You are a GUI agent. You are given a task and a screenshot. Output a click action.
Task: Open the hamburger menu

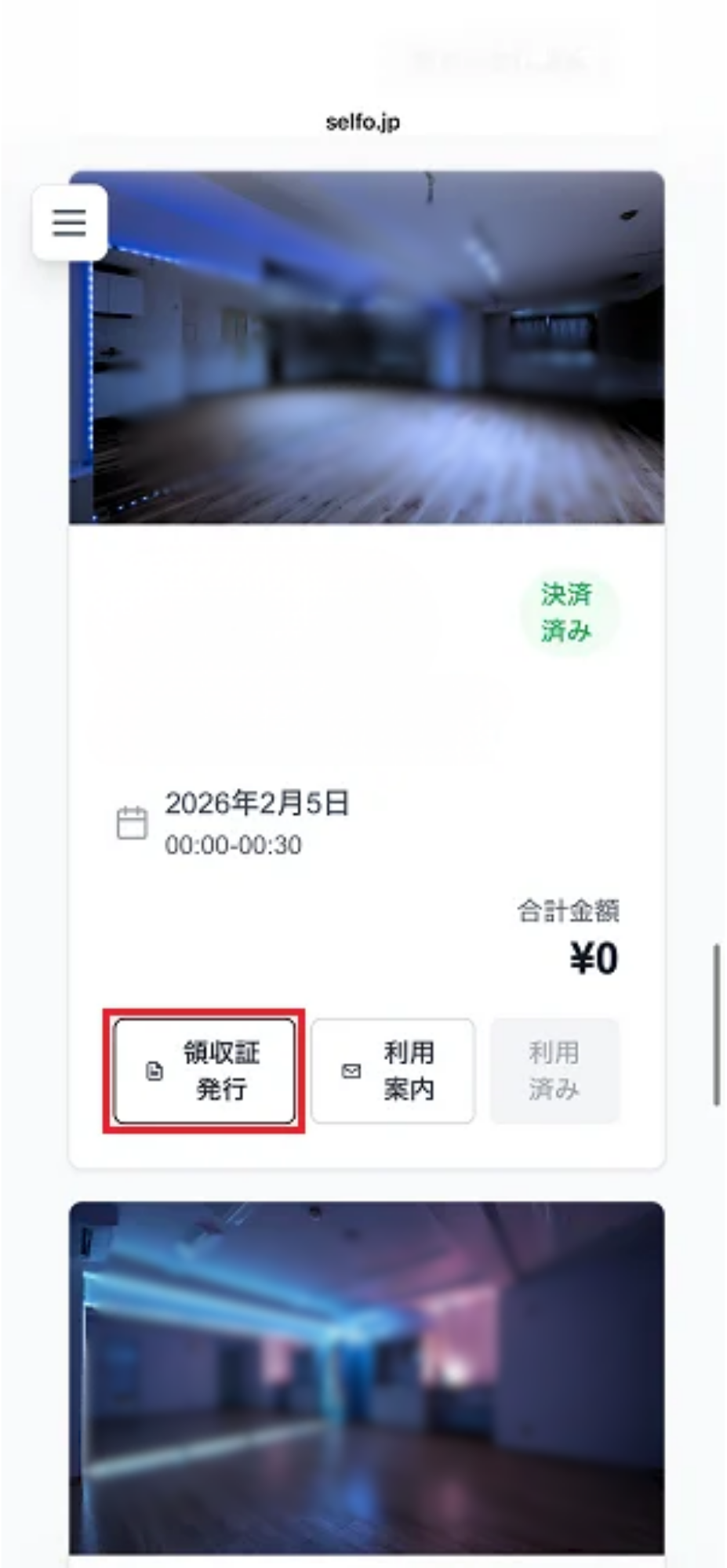tap(70, 223)
